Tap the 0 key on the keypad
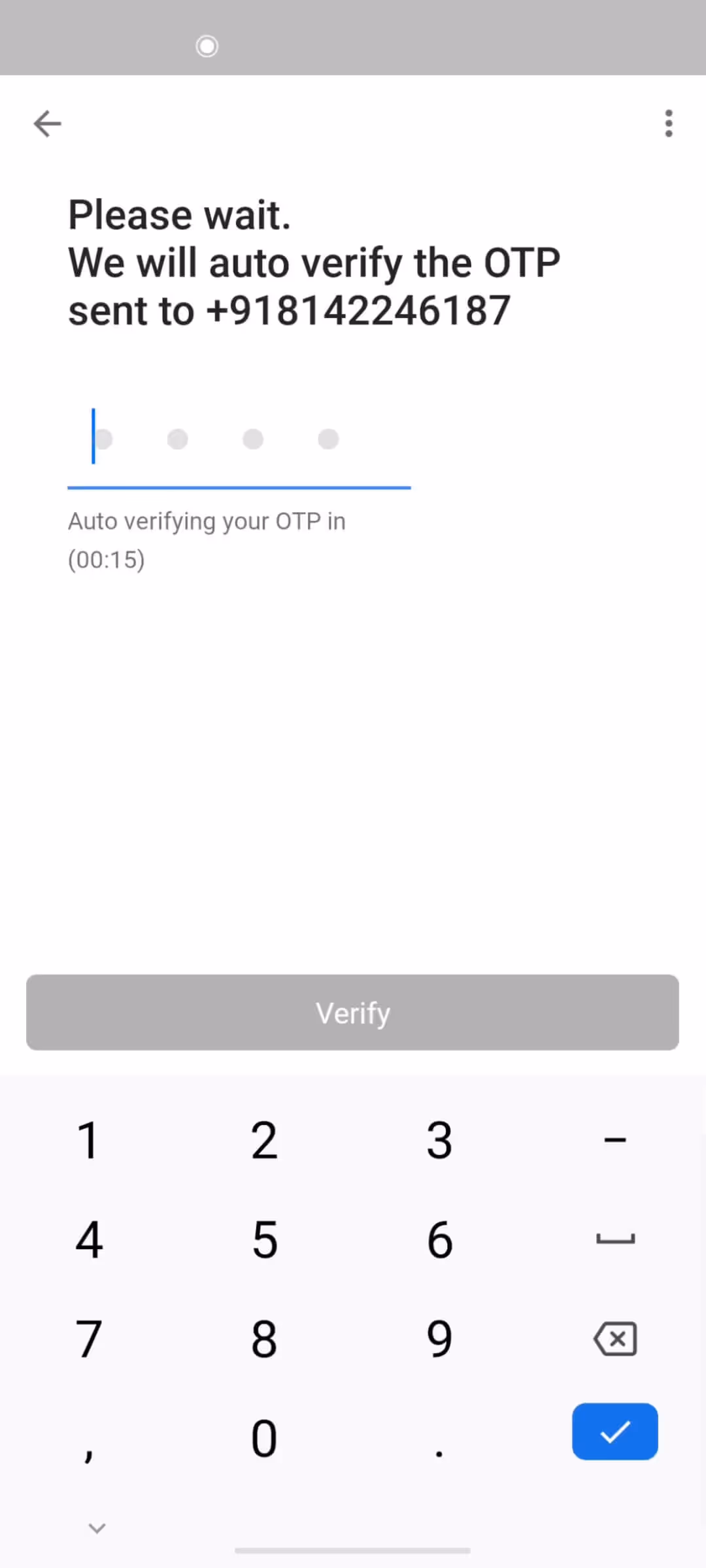 pos(264,1438)
